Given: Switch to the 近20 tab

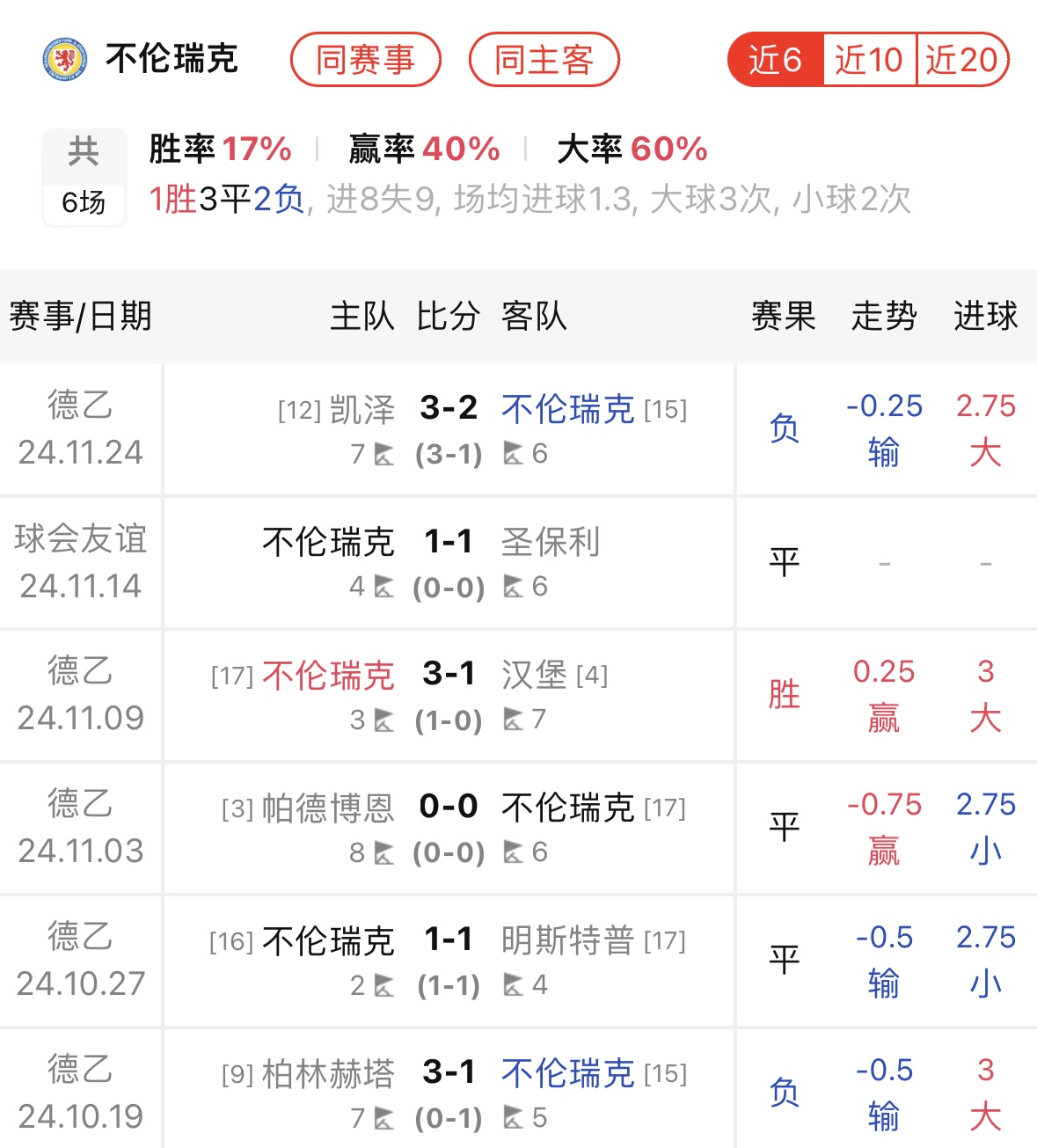Looking at the screenshot, I should [962, 58].
